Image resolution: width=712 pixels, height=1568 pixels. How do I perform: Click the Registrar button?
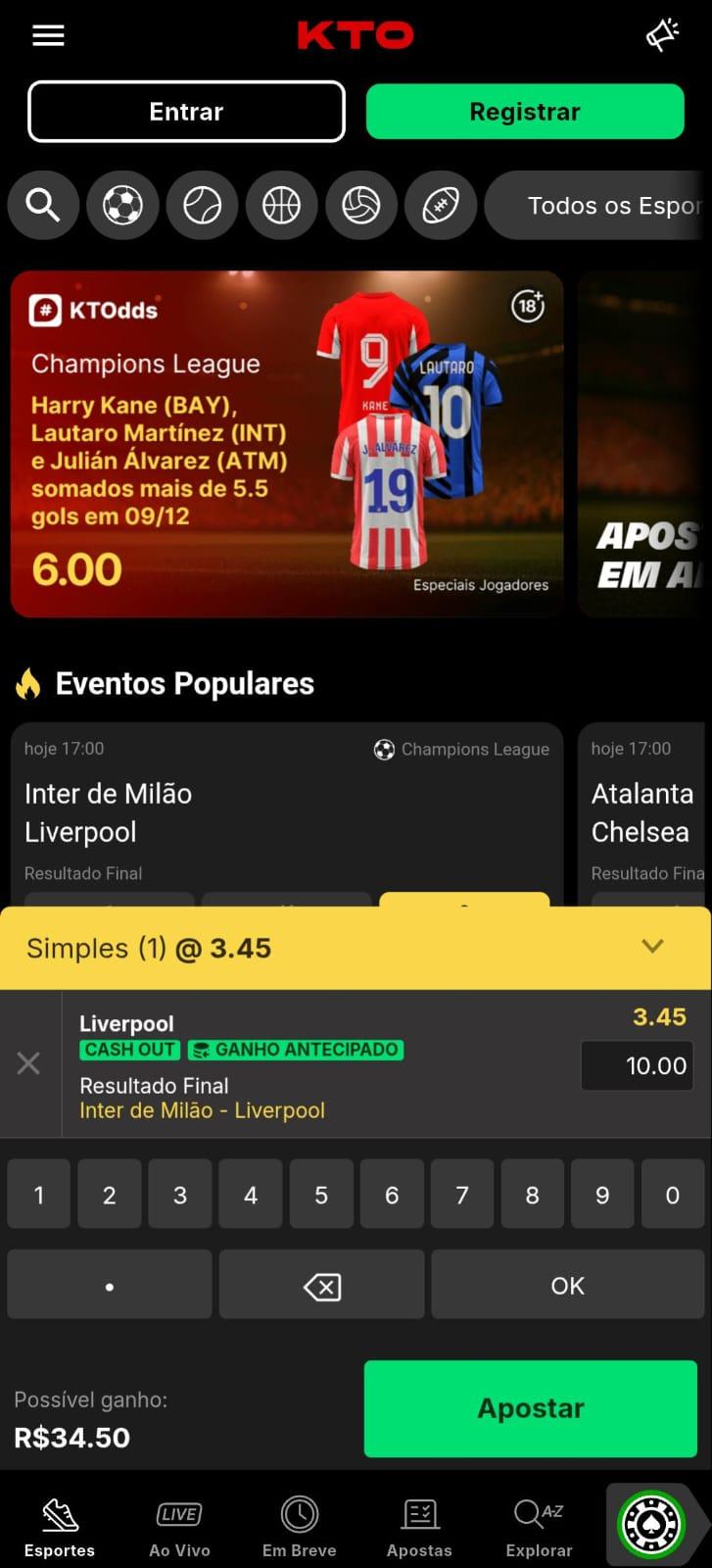click(525, 111)
